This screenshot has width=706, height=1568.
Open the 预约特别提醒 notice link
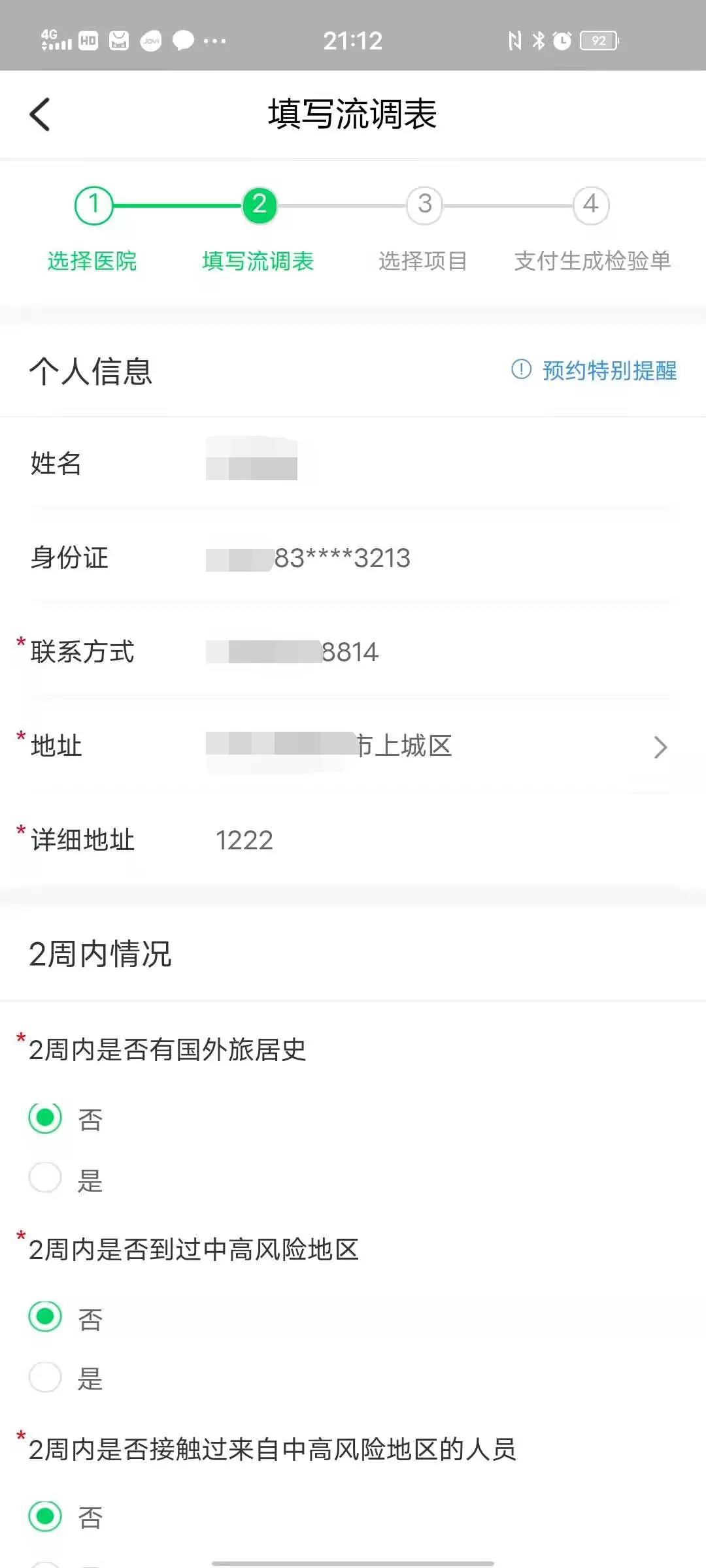click(594, 370)
